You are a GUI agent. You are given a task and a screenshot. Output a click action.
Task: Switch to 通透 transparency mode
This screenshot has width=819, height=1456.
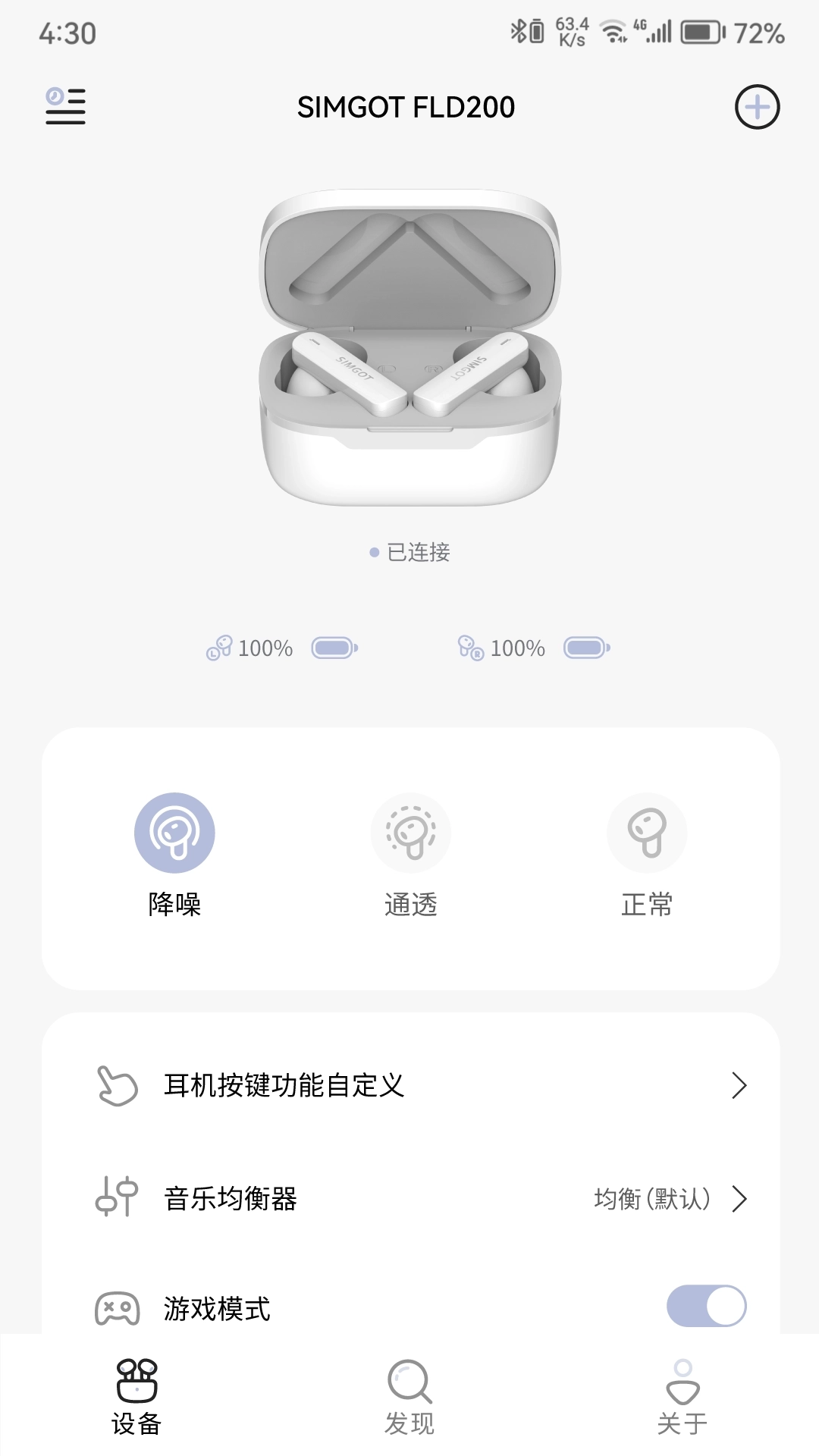tap(410, 833)
